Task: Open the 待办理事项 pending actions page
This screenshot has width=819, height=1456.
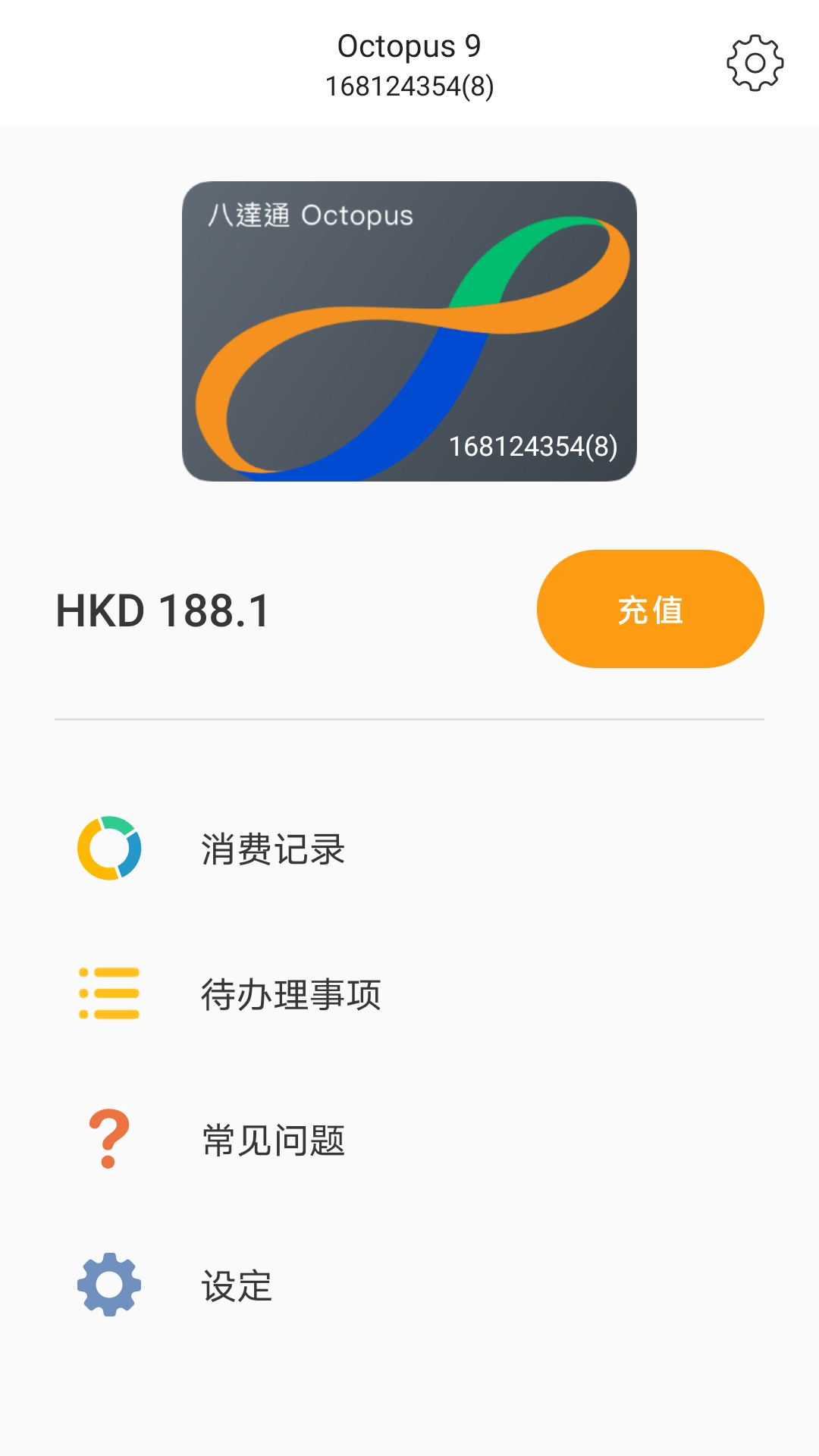Action: point(290,993)
